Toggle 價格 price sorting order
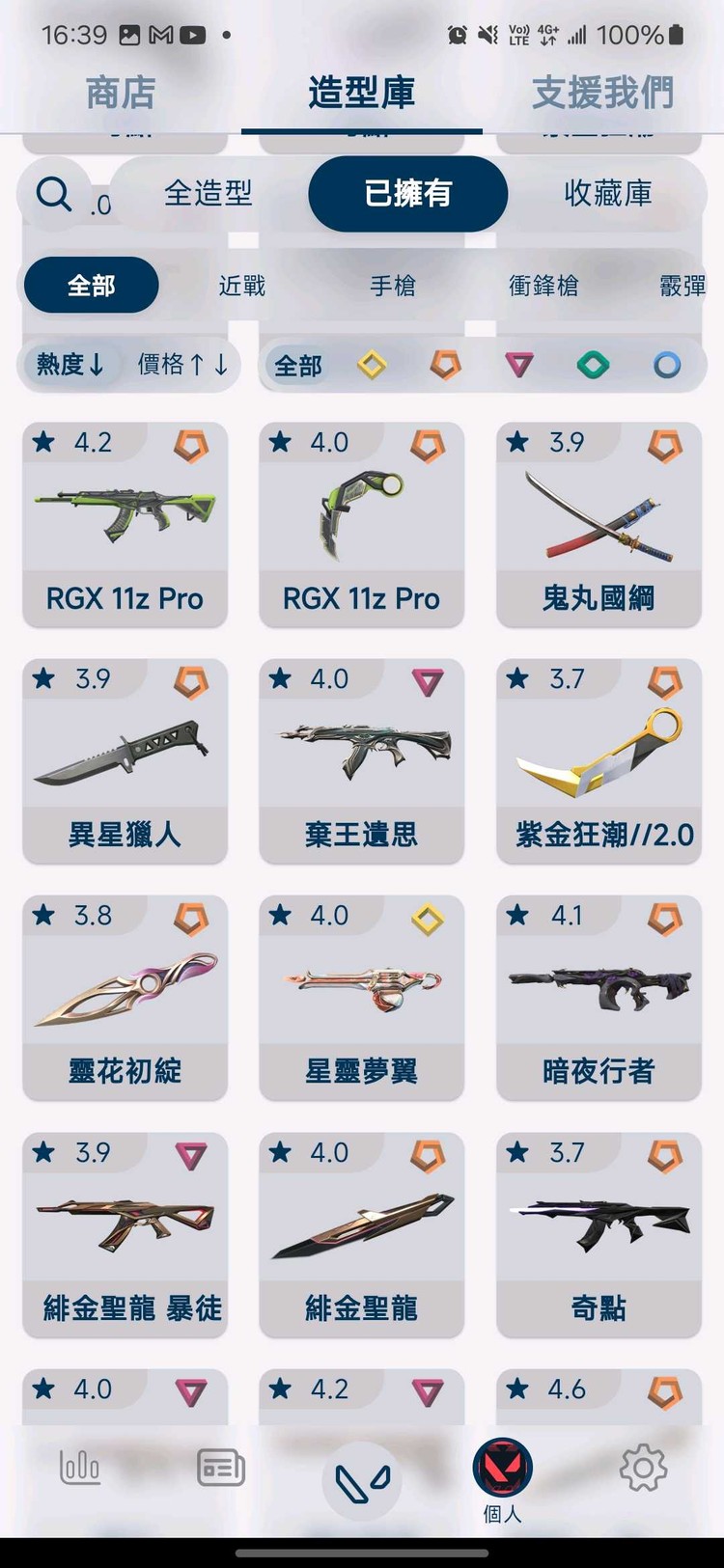Screen dimensions: 724x1568 pos(181,365)
